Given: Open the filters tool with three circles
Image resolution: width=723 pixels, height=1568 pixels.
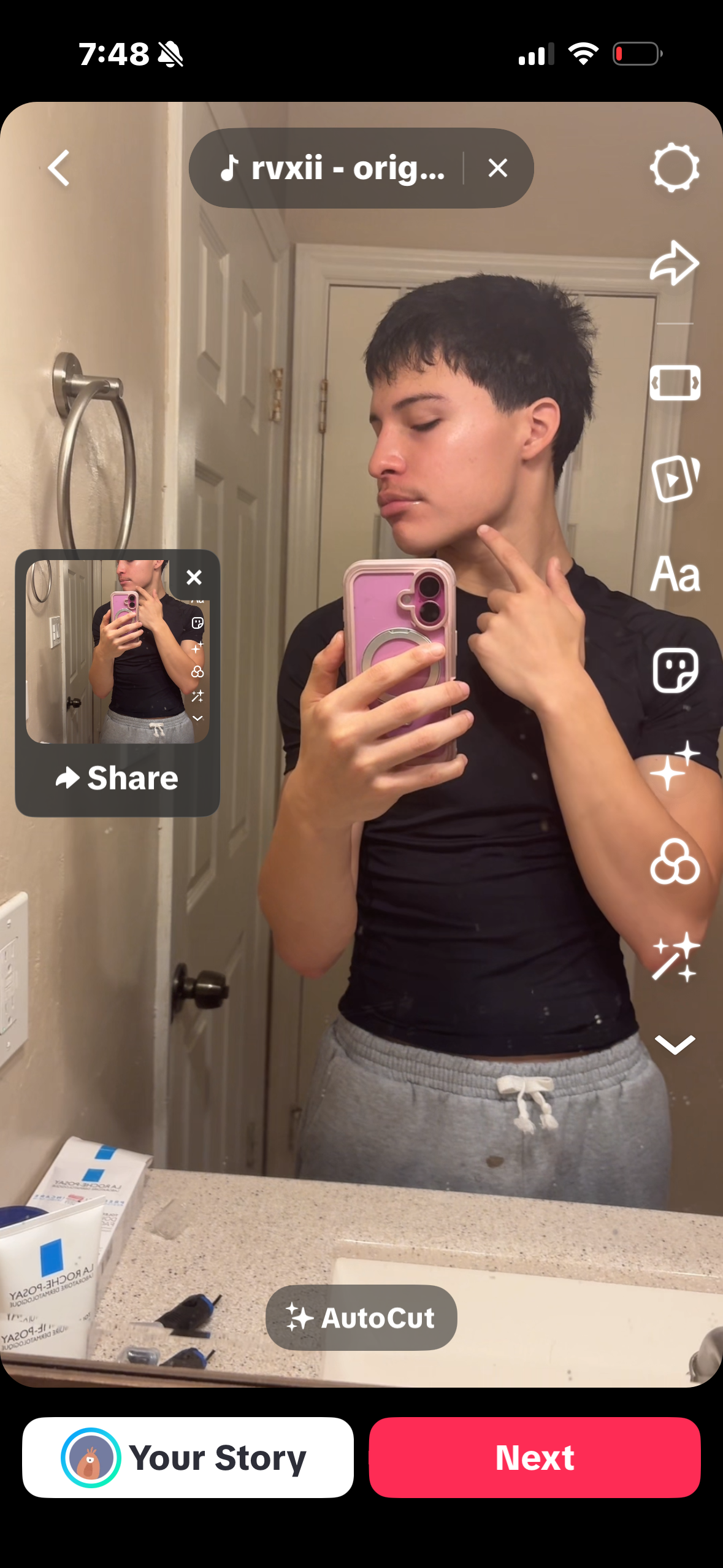Looking at the screenshot, I should (675, 862).
